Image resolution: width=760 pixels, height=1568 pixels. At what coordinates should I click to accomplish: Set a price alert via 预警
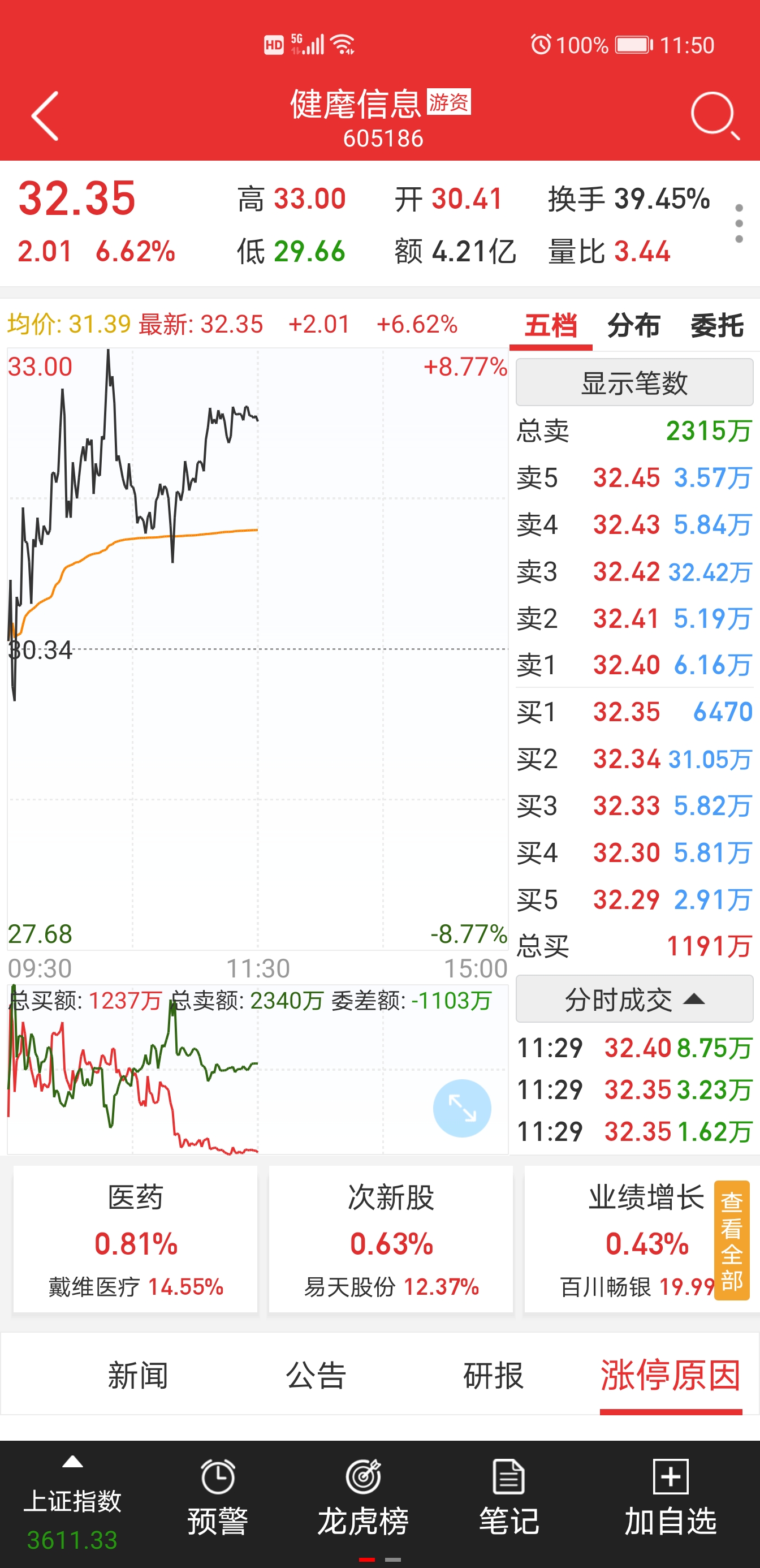[x=217, y=1498]
